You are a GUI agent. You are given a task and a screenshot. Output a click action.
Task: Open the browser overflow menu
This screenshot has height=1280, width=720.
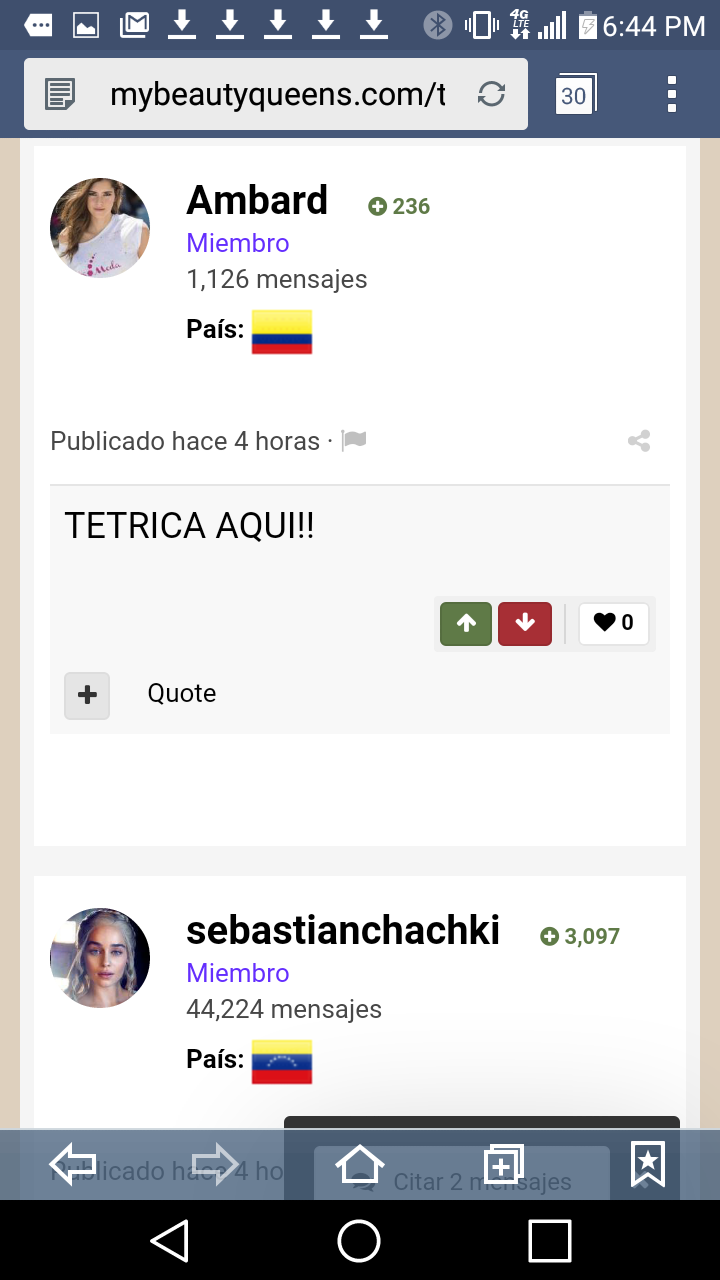point(672,95)
